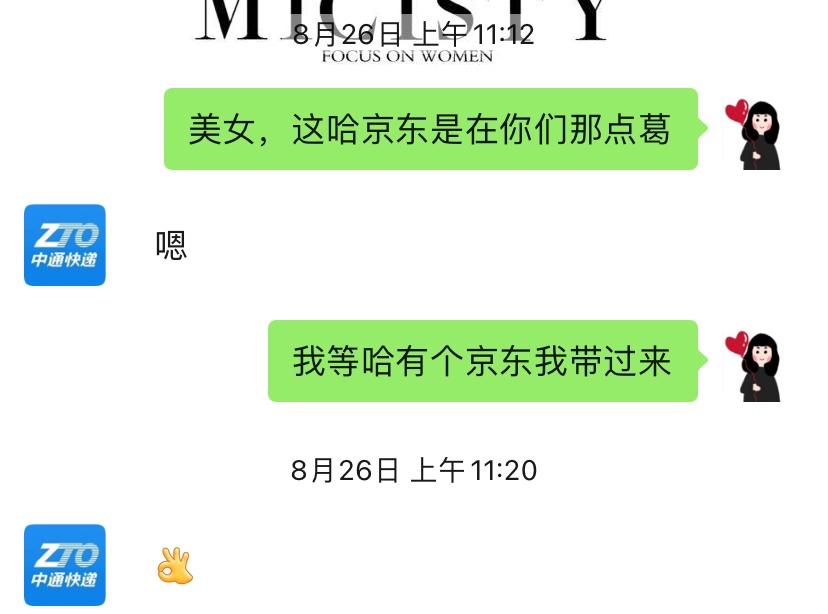Open ZTO avatar next to the OK-hand emoji

[x=65, y=565]
